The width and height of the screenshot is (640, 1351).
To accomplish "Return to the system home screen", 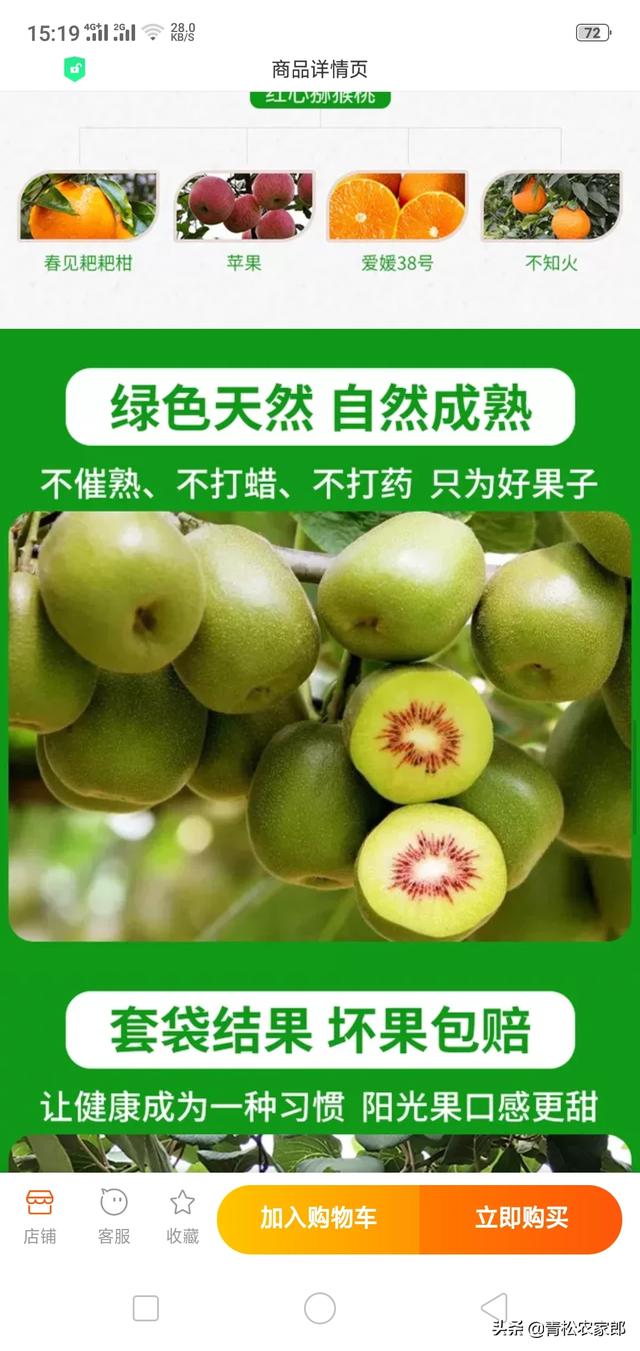I will [320, 1308].
